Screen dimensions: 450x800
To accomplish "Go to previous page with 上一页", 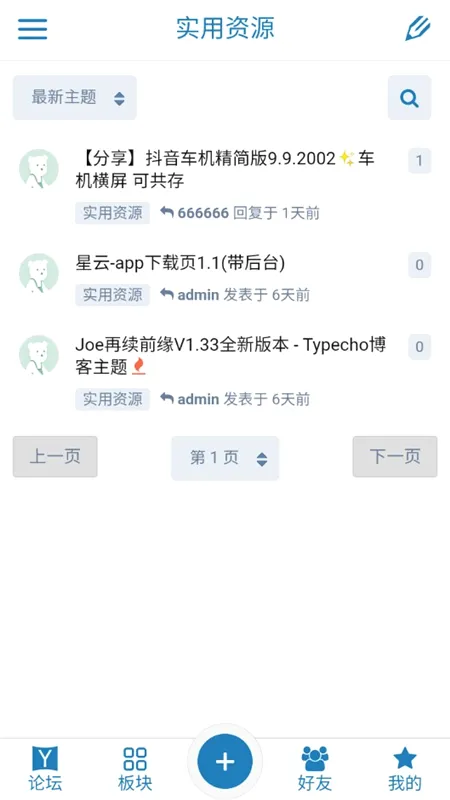I will pos(55,457).
